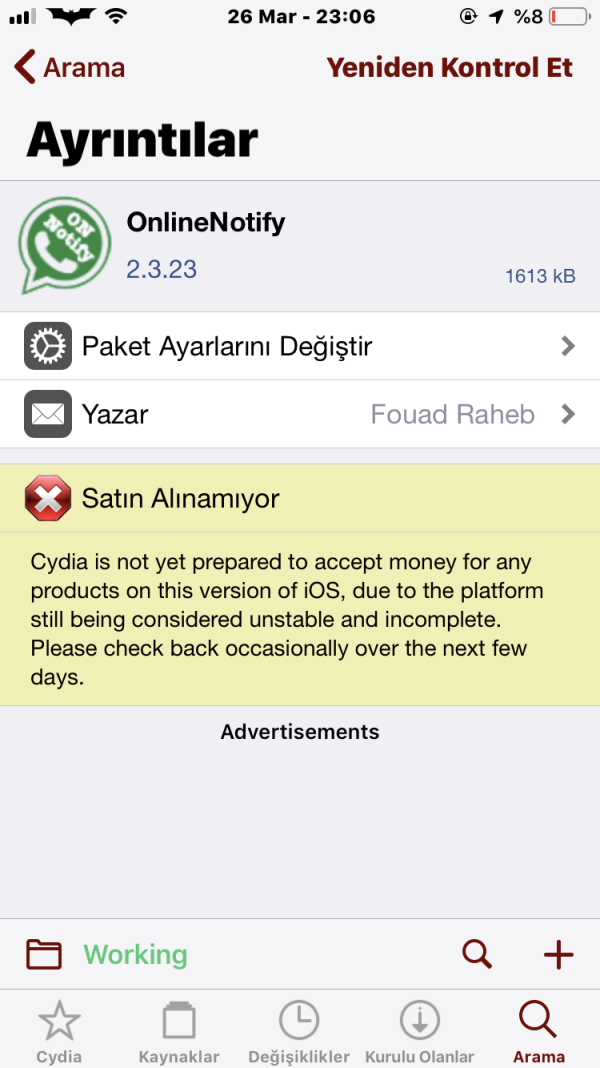Switch to the Kaynaklar tab
The image size is (600, 1068).
pos(178,1032)
